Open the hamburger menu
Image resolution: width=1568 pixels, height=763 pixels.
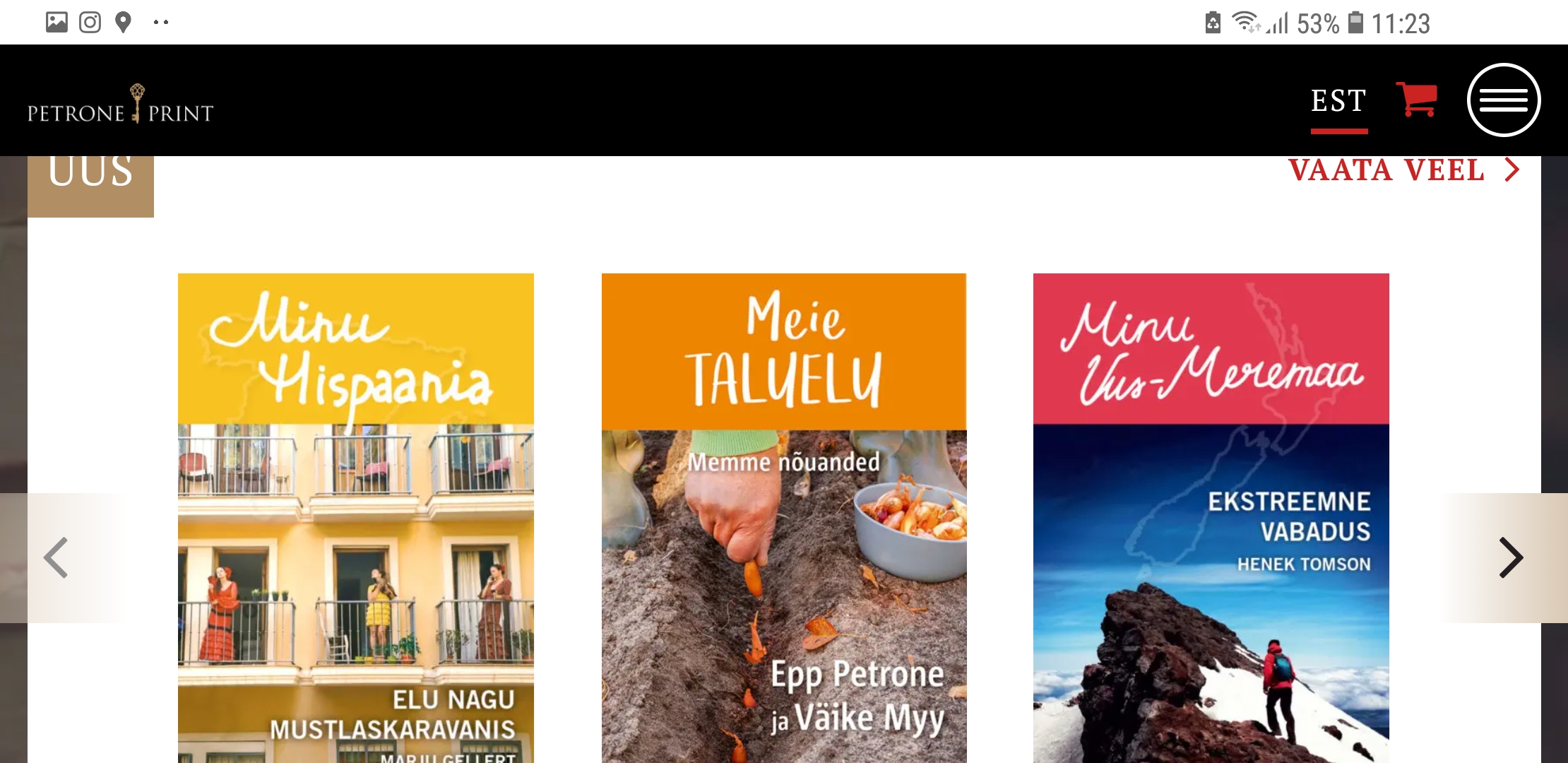1503,100
